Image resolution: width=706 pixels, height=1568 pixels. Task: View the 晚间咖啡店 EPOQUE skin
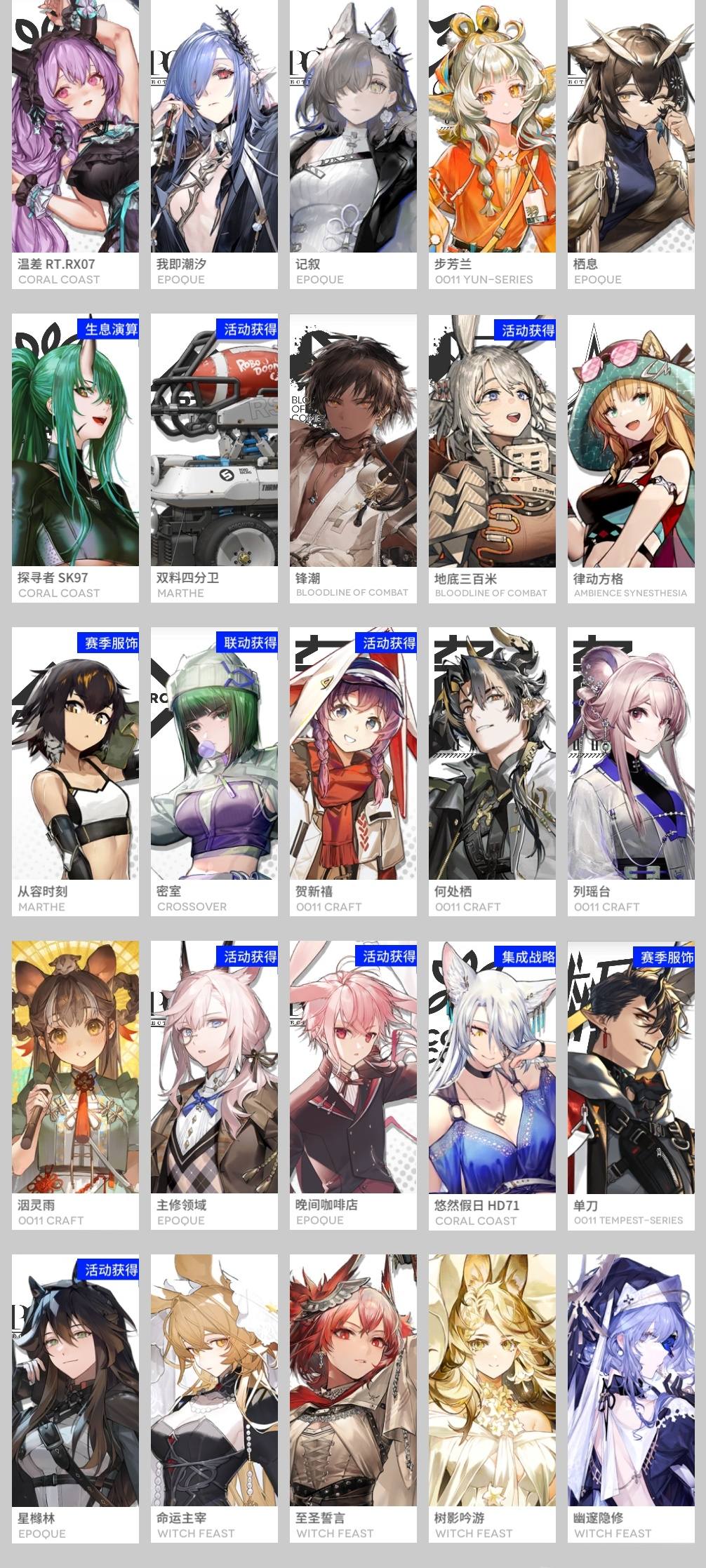pos(353,1085)
